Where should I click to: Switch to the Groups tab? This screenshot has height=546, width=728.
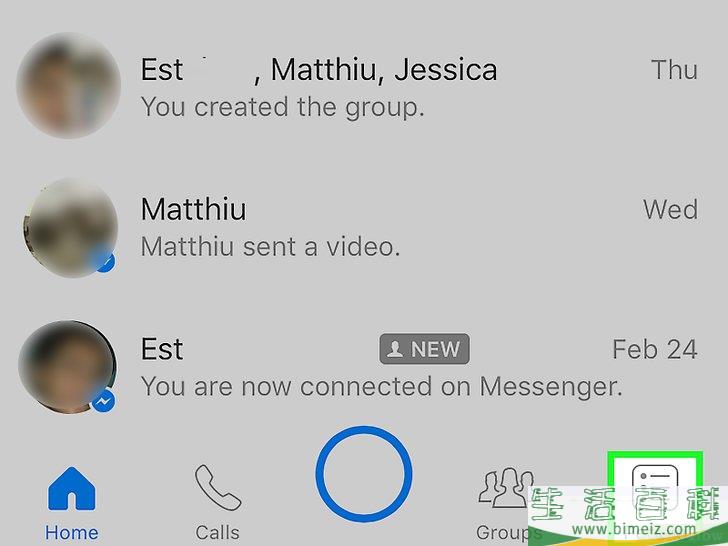pyautogui.click(x=506, y=501)
